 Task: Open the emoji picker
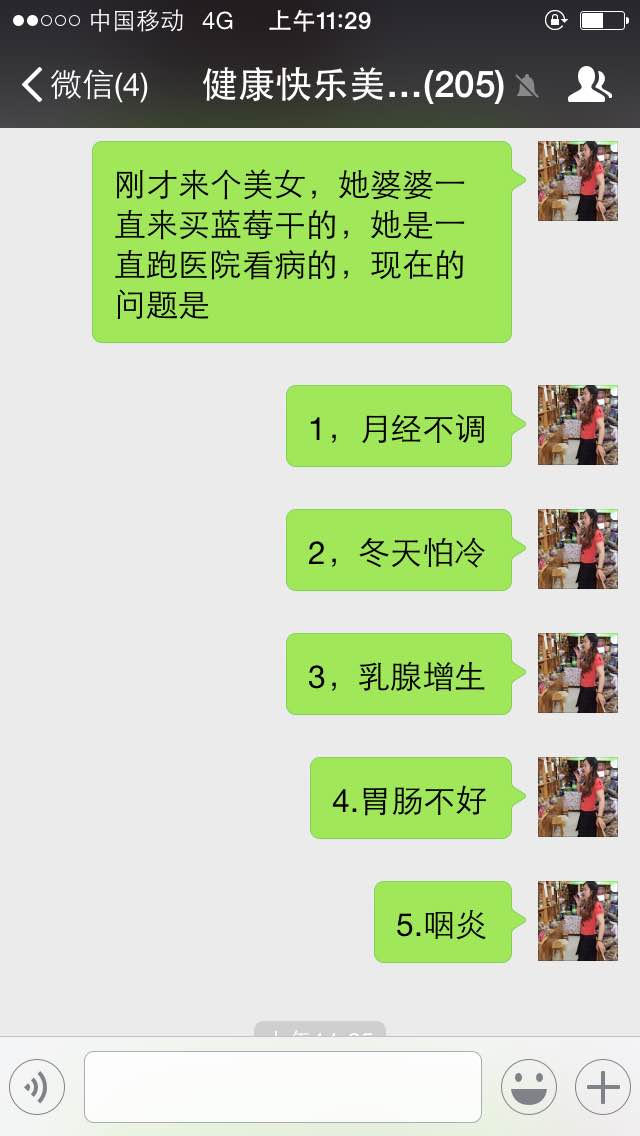529,1087
